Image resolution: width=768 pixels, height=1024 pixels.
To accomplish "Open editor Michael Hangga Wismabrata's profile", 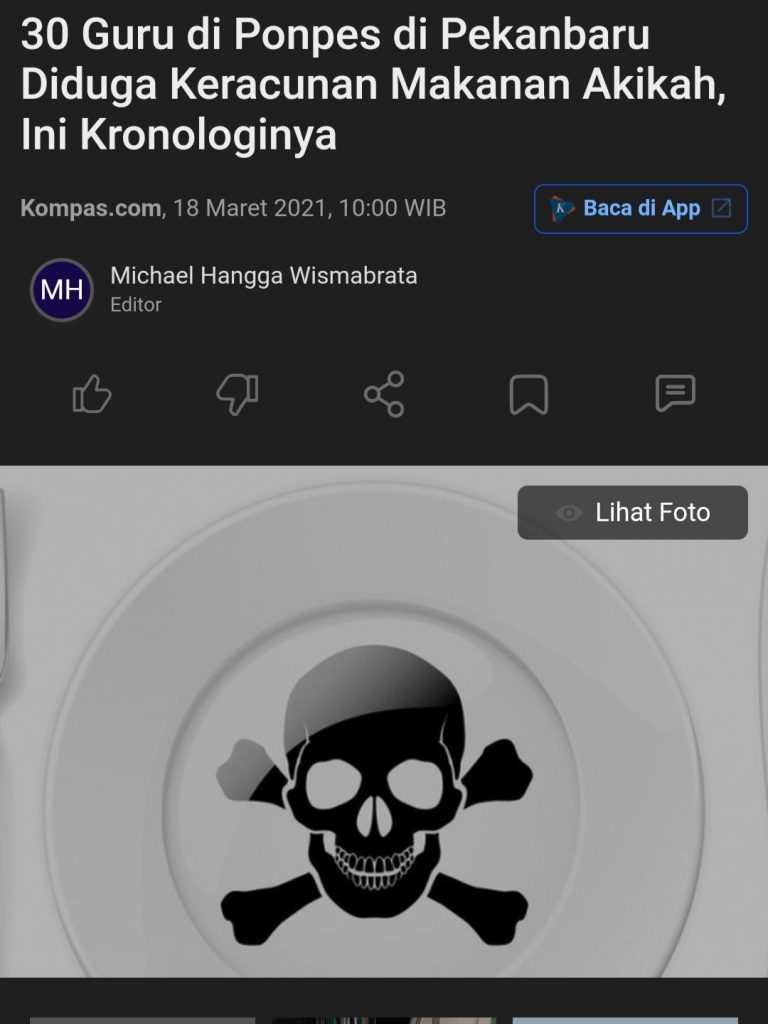I will (263, 276).
